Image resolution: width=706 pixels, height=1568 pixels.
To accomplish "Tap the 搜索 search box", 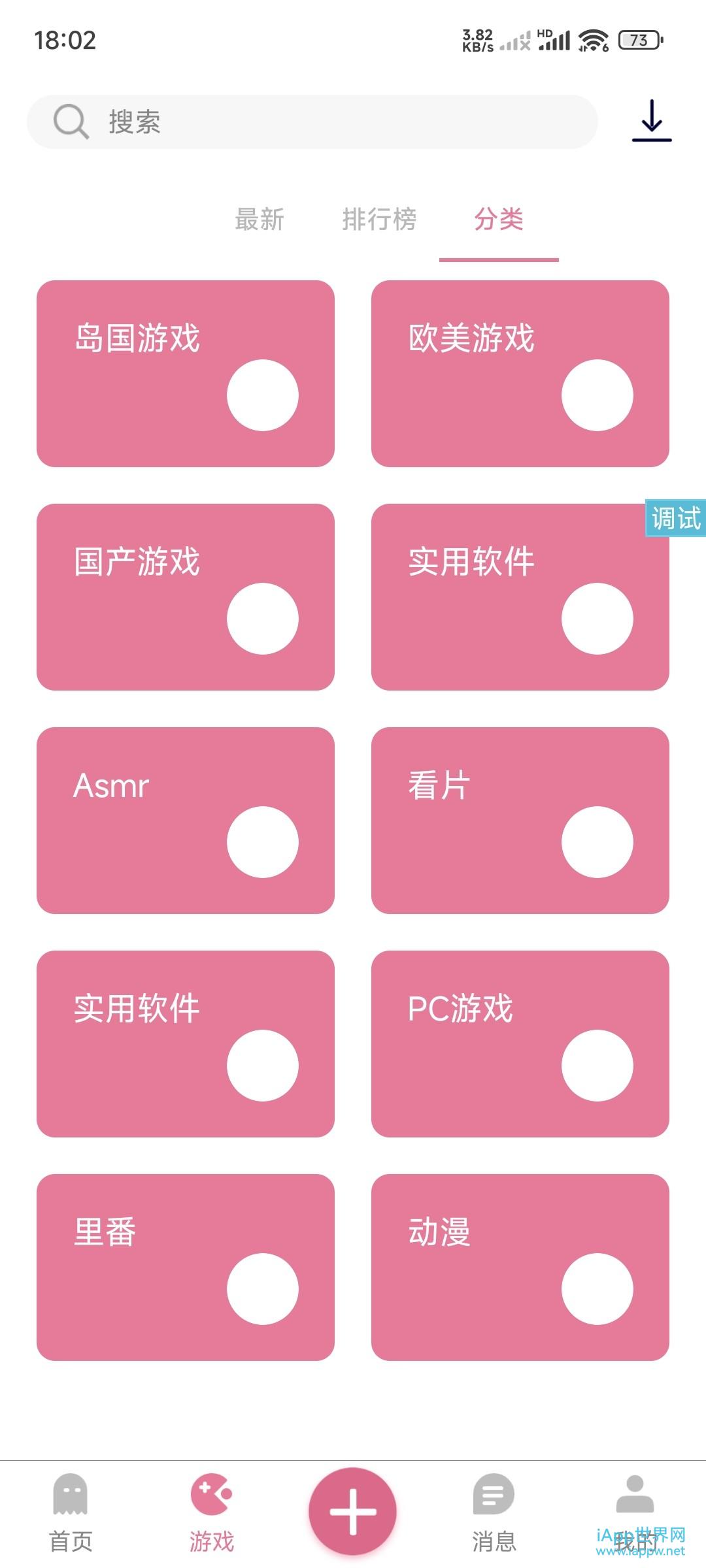I will [x=312, y=122].
